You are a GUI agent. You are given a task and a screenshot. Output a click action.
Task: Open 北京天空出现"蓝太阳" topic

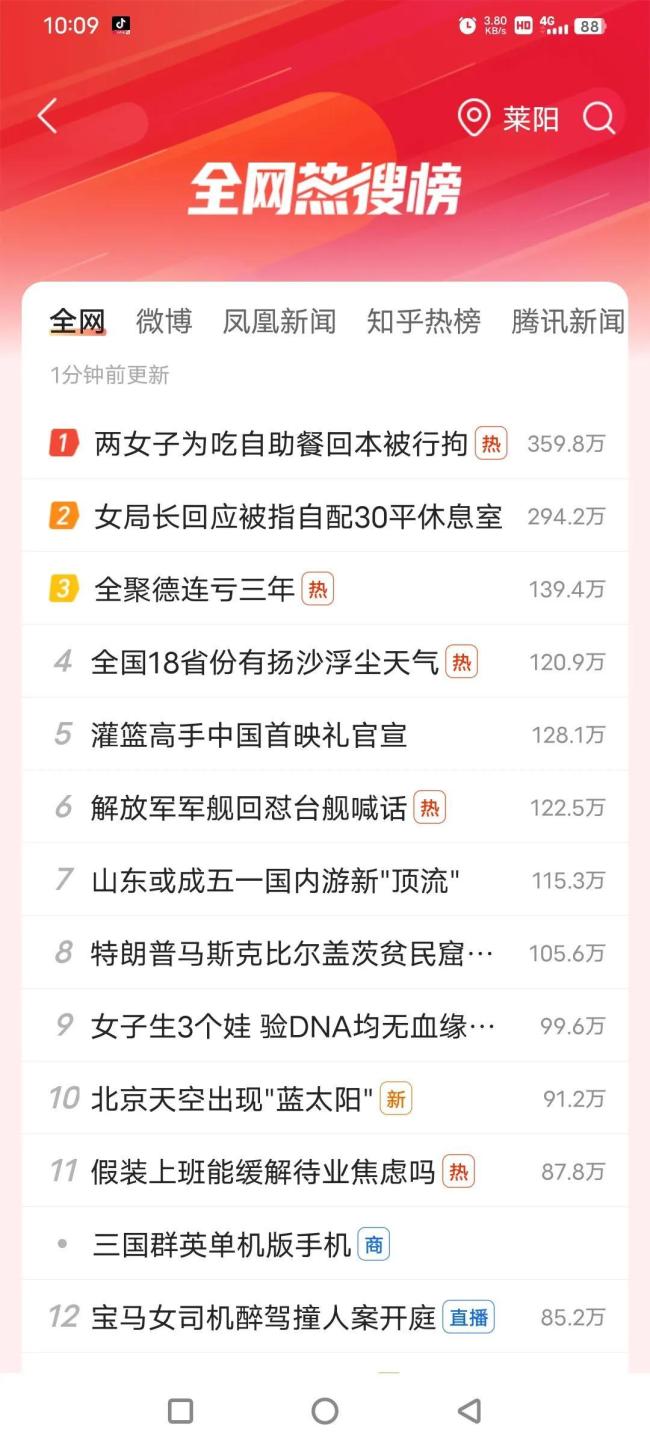pyautogui.click(x=232, y=1099)
